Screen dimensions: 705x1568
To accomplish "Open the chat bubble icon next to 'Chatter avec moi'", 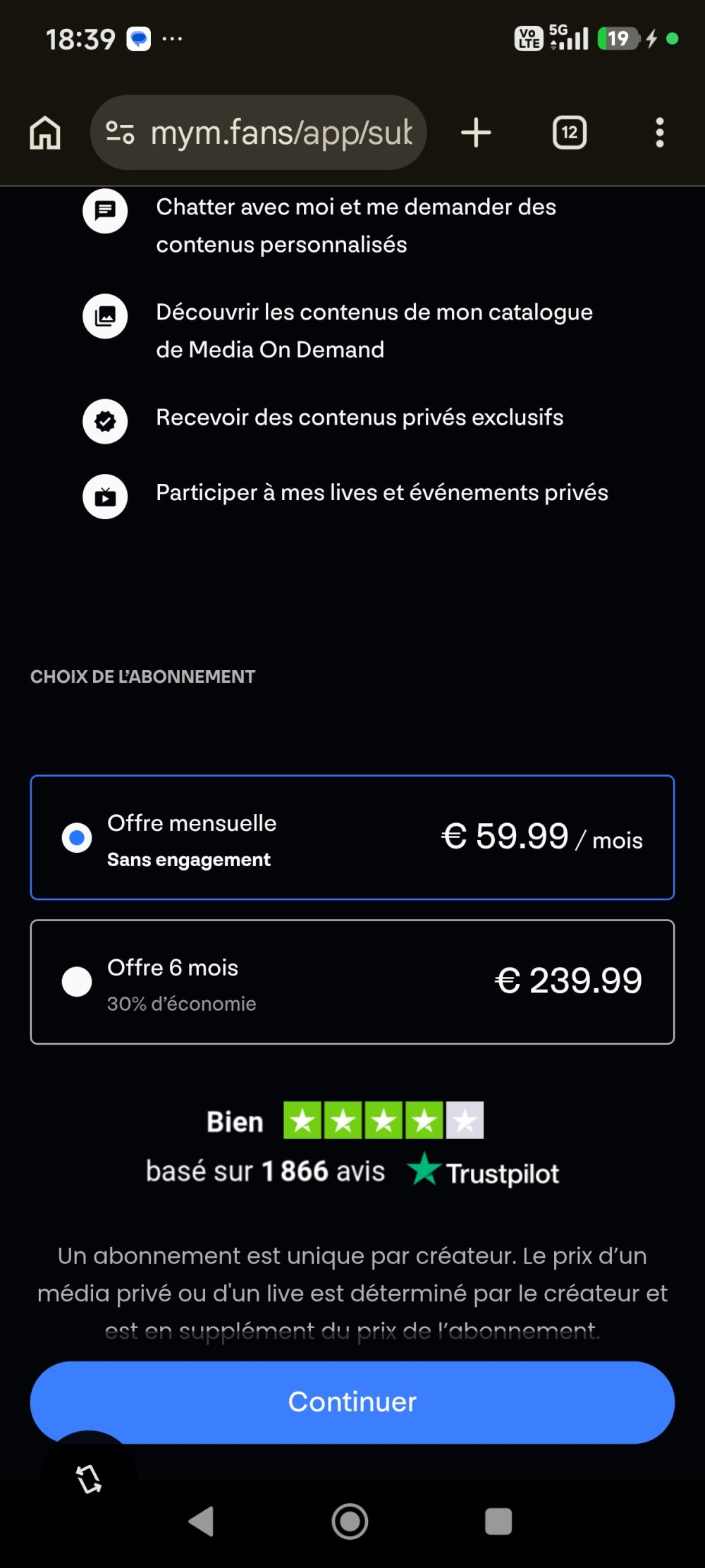I will point(105,212).
